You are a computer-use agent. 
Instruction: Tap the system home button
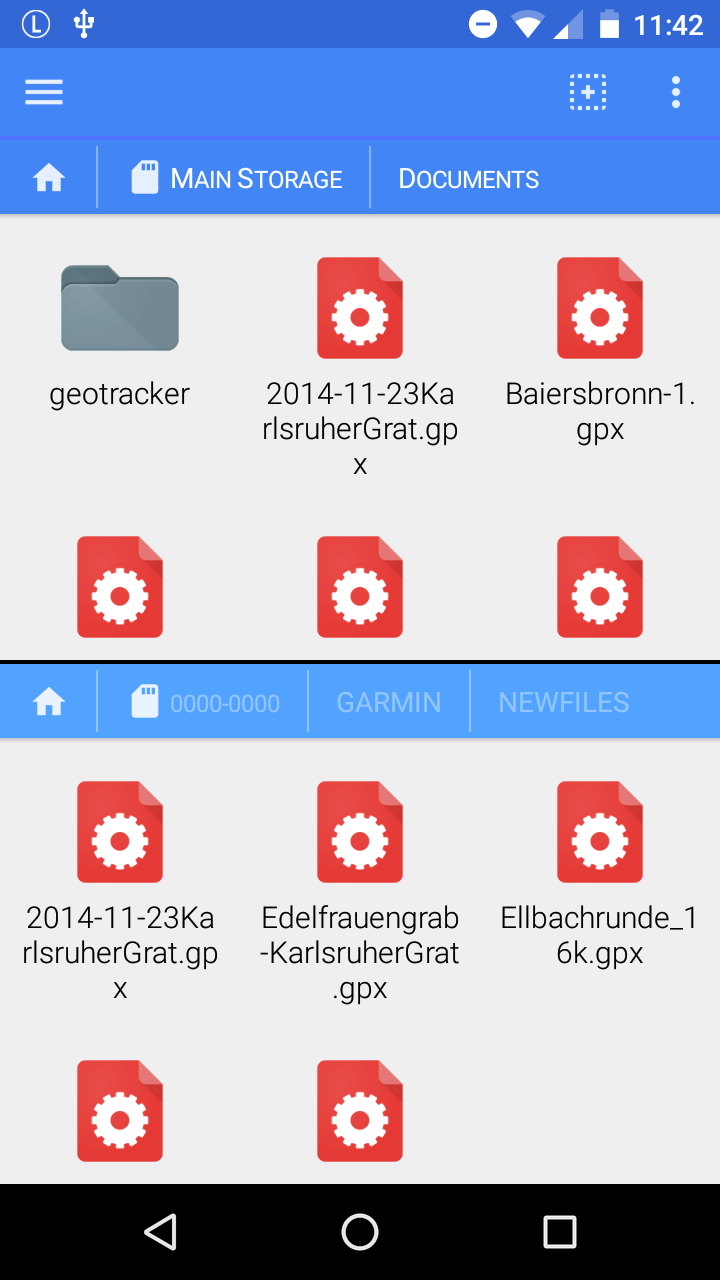pyautogui.click(x=360, y=1232)
